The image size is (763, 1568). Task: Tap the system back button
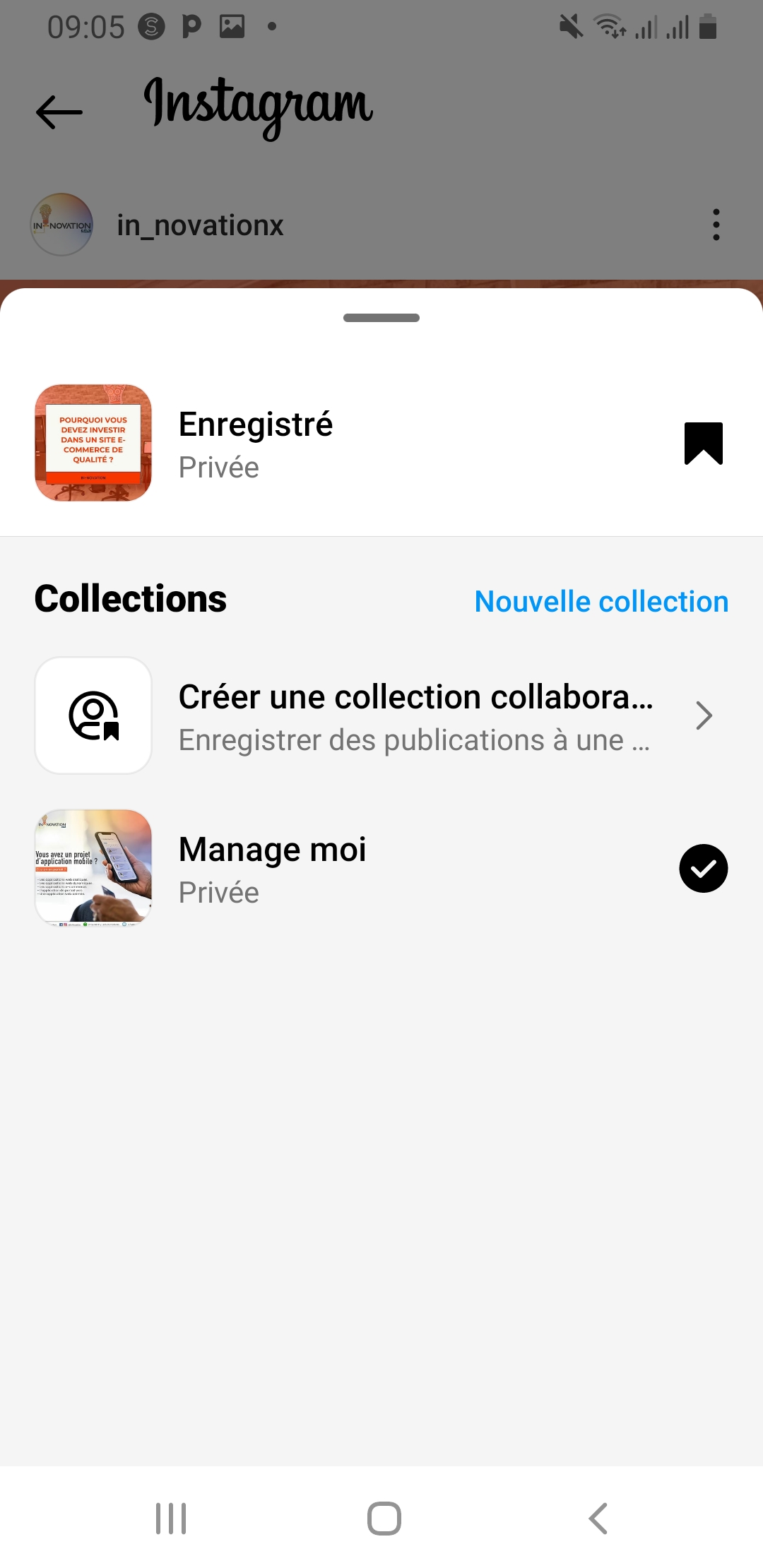point(598,1519)
